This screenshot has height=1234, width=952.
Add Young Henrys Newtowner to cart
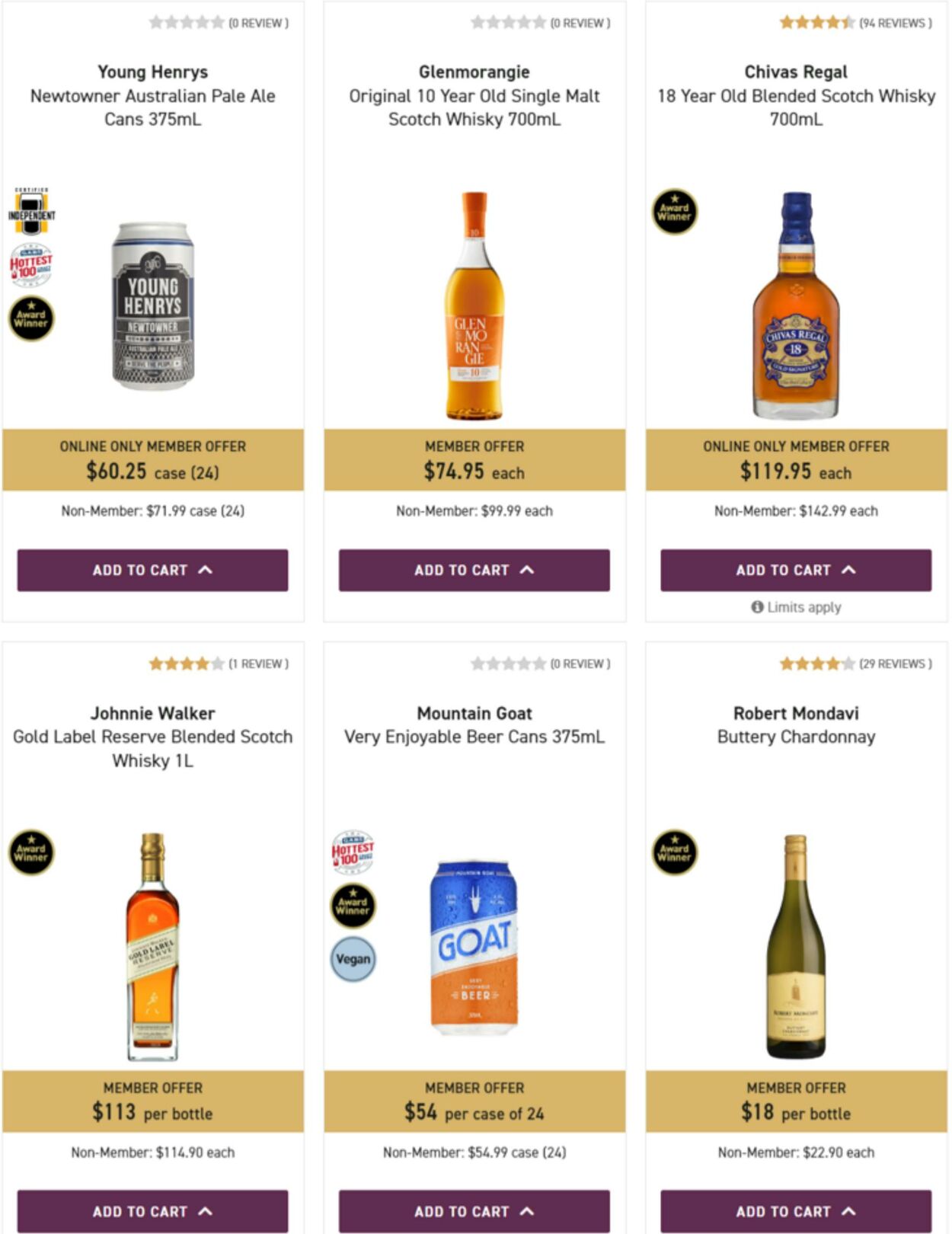coord(152,570)
